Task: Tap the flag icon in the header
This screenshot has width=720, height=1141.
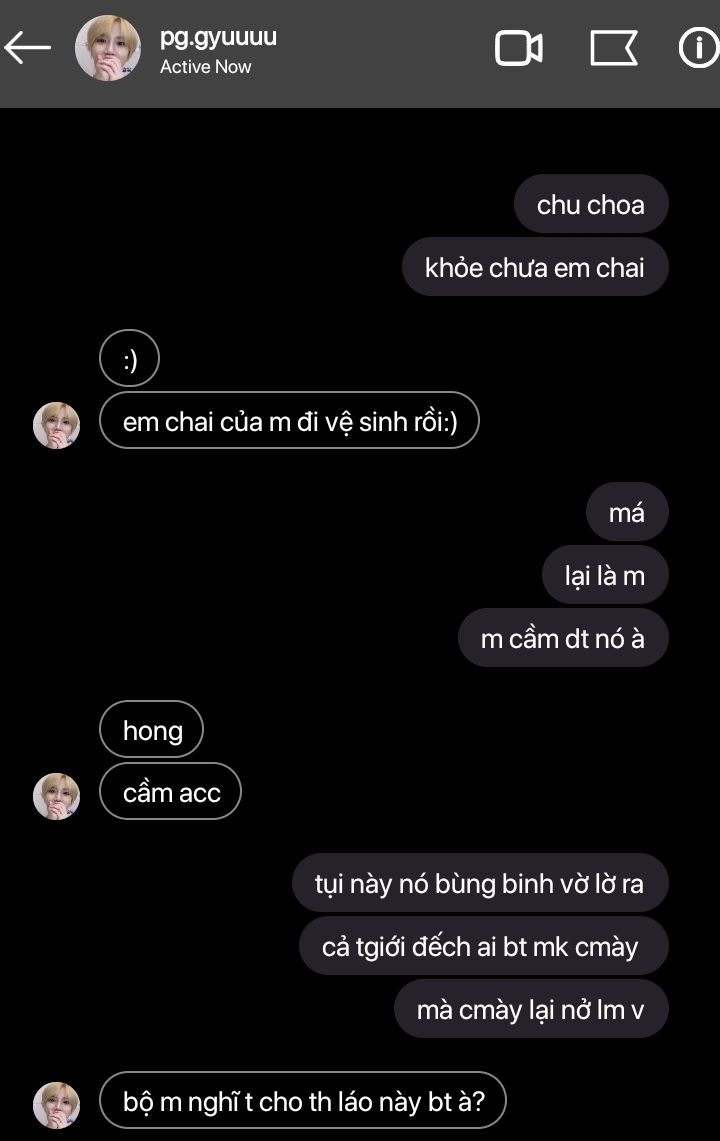Action: point(613,48)
